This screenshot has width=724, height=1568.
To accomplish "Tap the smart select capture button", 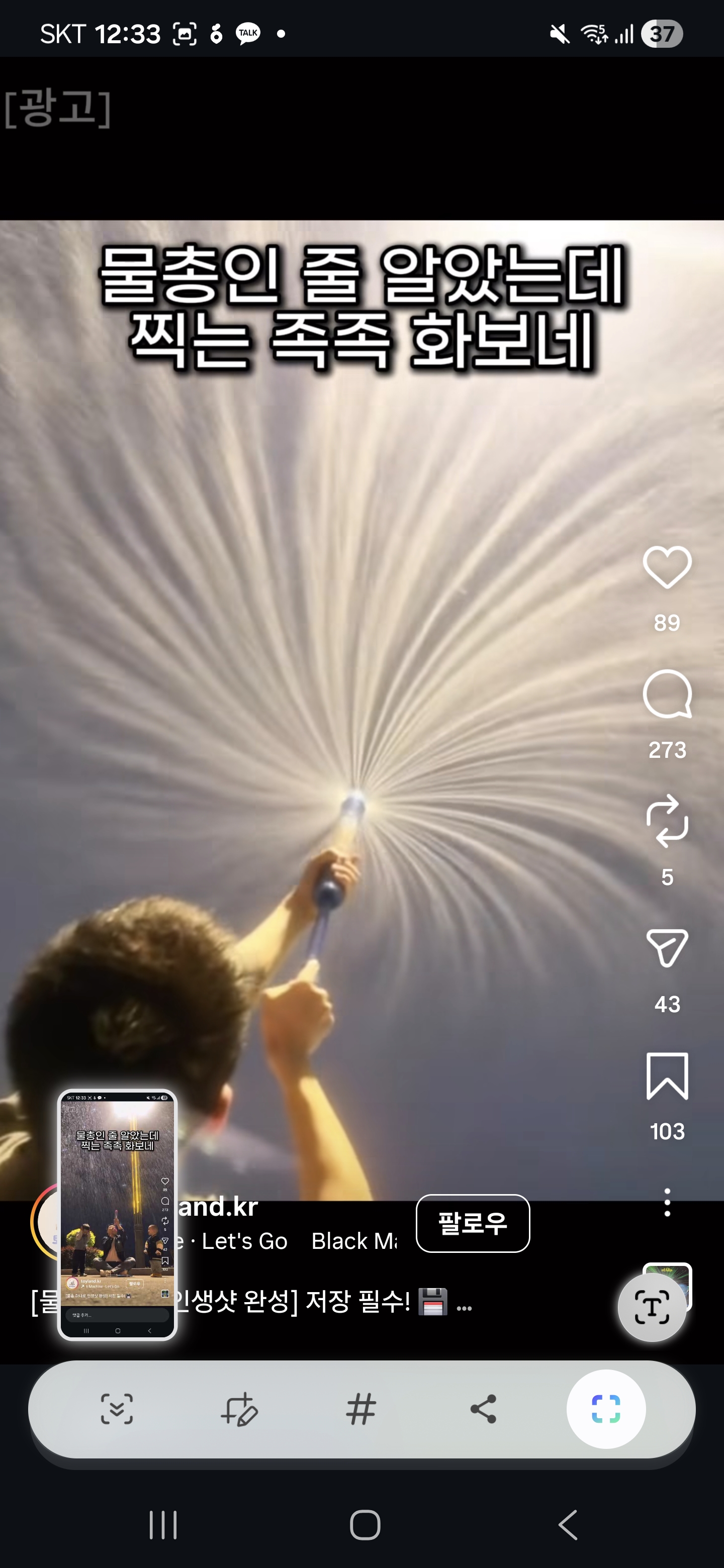I will pos(606,1409).
